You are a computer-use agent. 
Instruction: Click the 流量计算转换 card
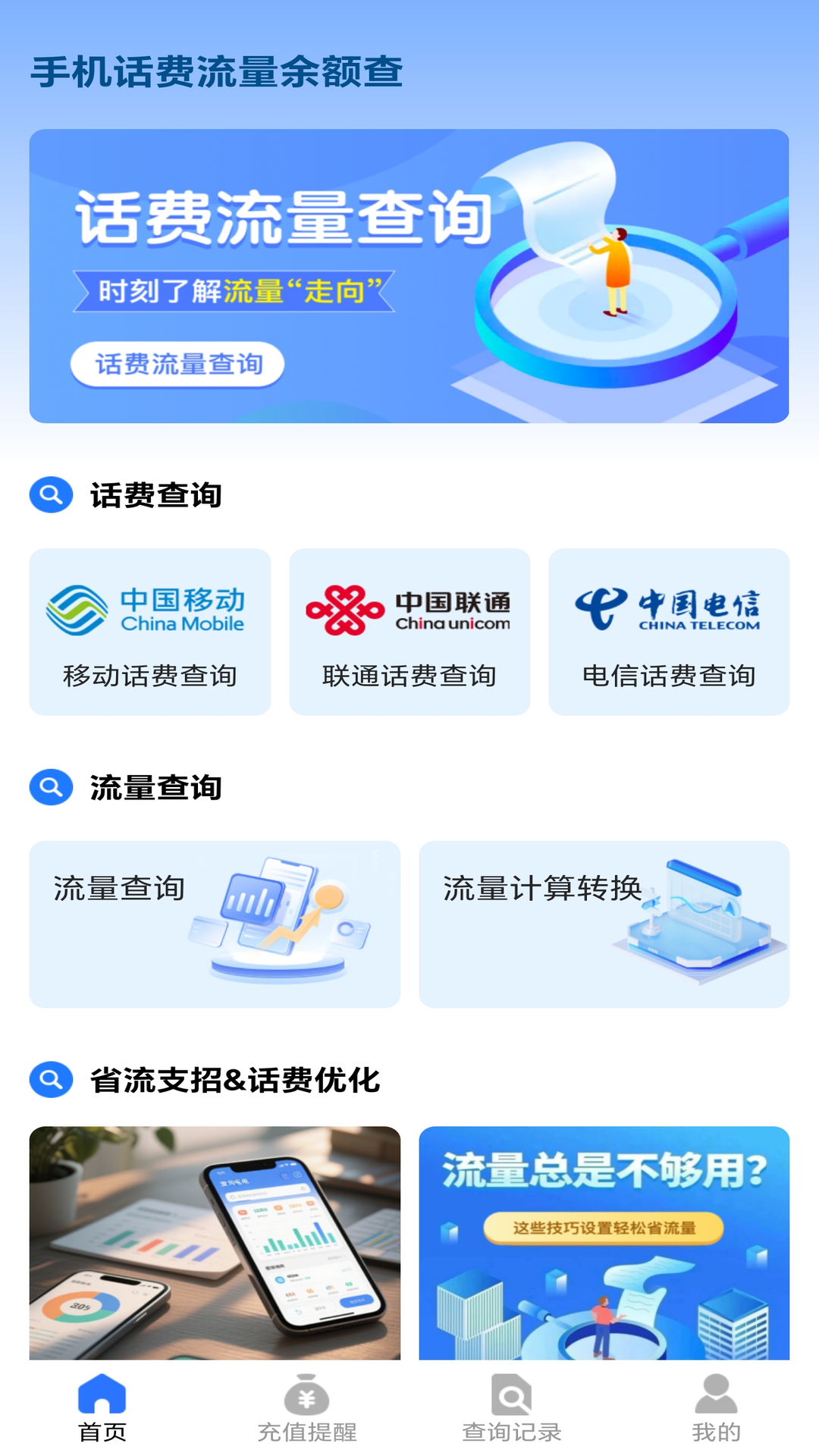[604, 921]
